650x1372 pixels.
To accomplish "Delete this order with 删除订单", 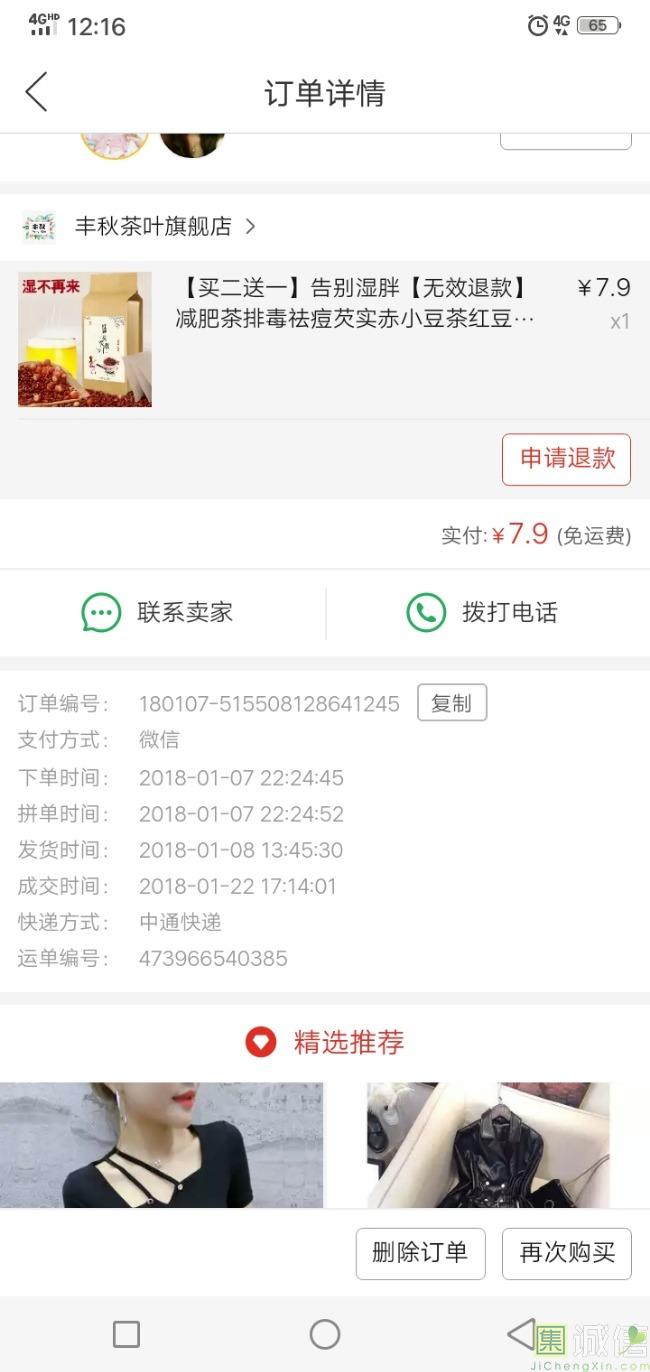I will [420, 1253].
